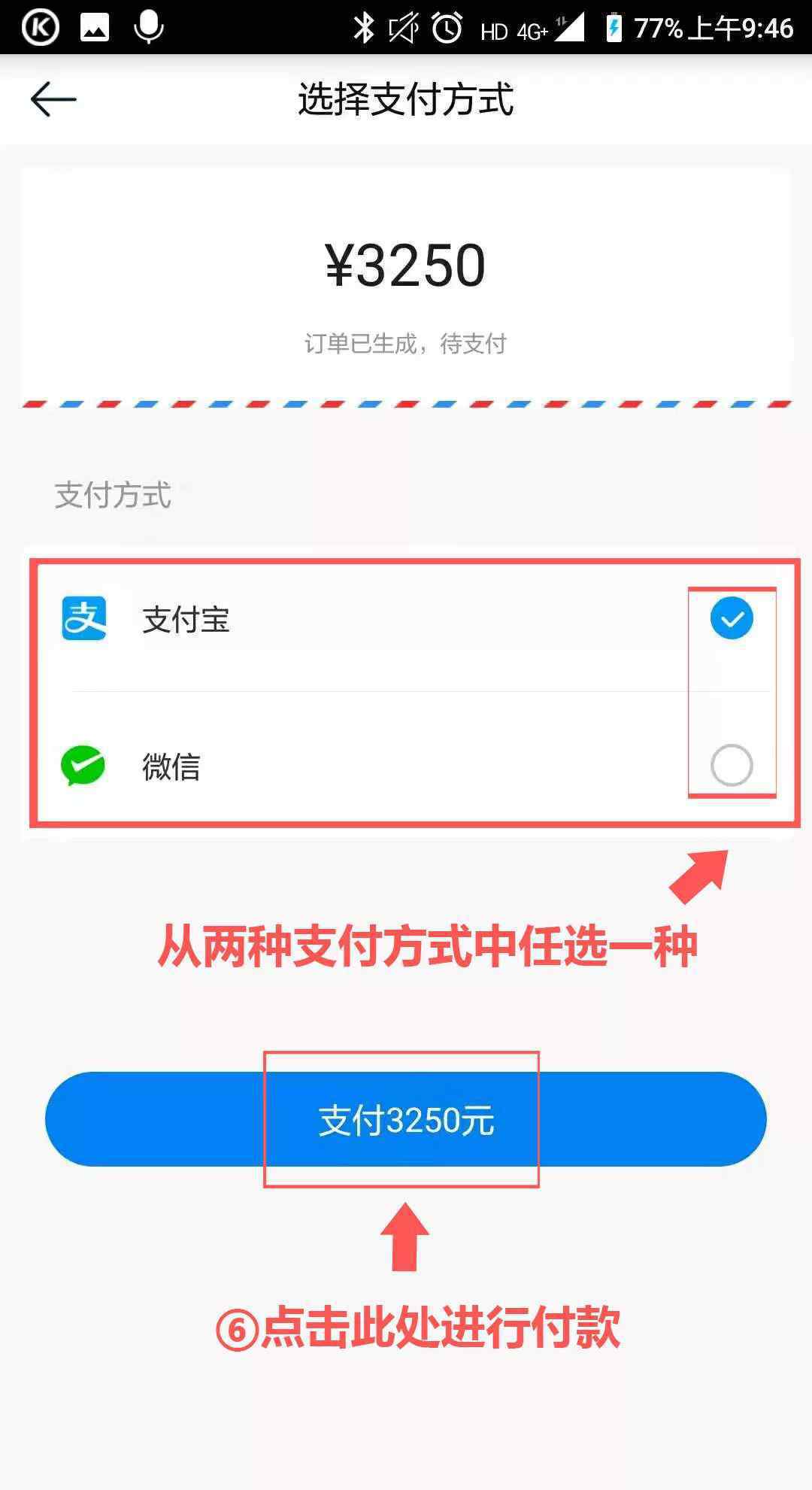Go back using the top-left arrow
The width and height of the screenshot is (812, 1490).
coord(53,99)
